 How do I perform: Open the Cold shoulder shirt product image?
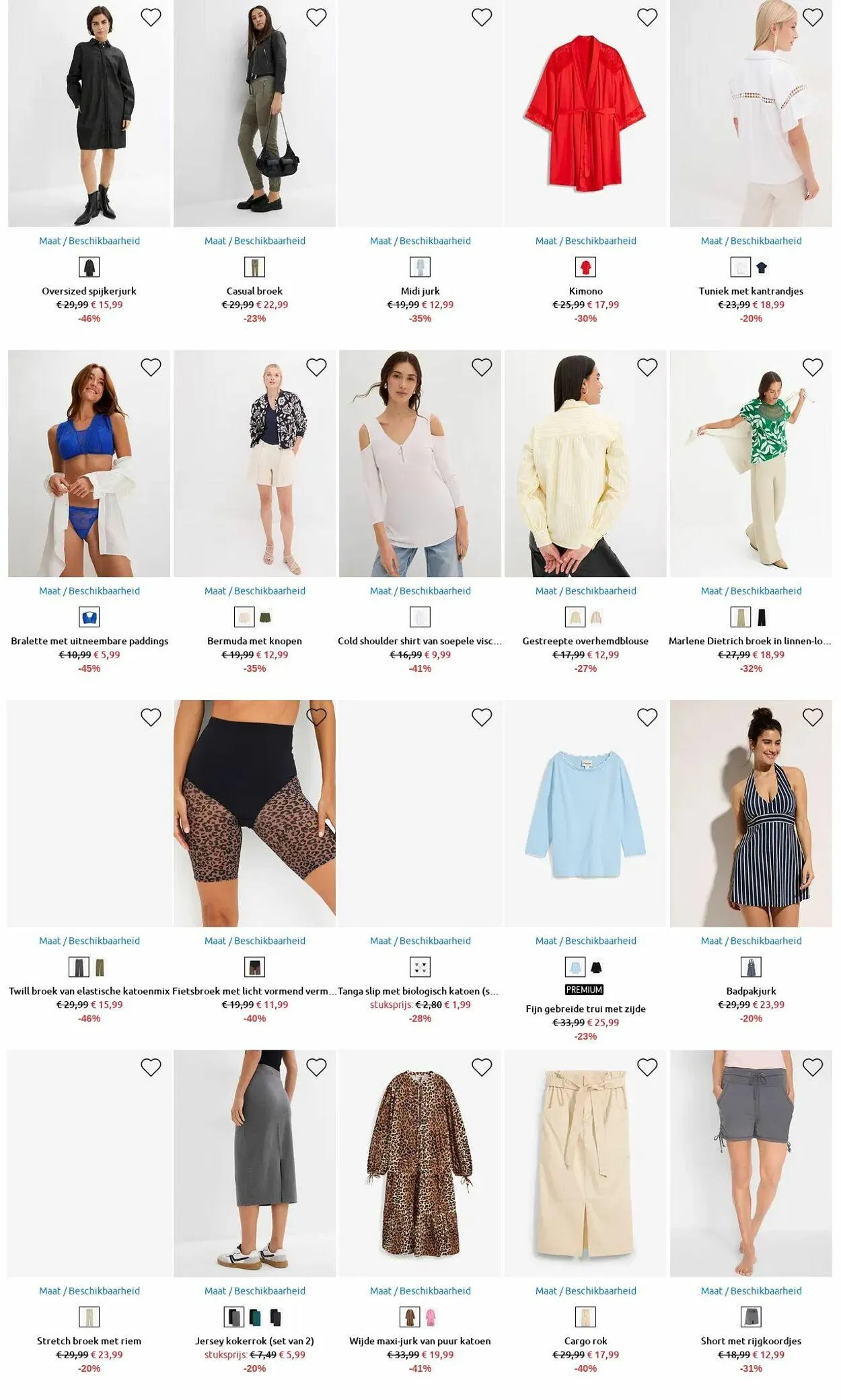point(420,463)
